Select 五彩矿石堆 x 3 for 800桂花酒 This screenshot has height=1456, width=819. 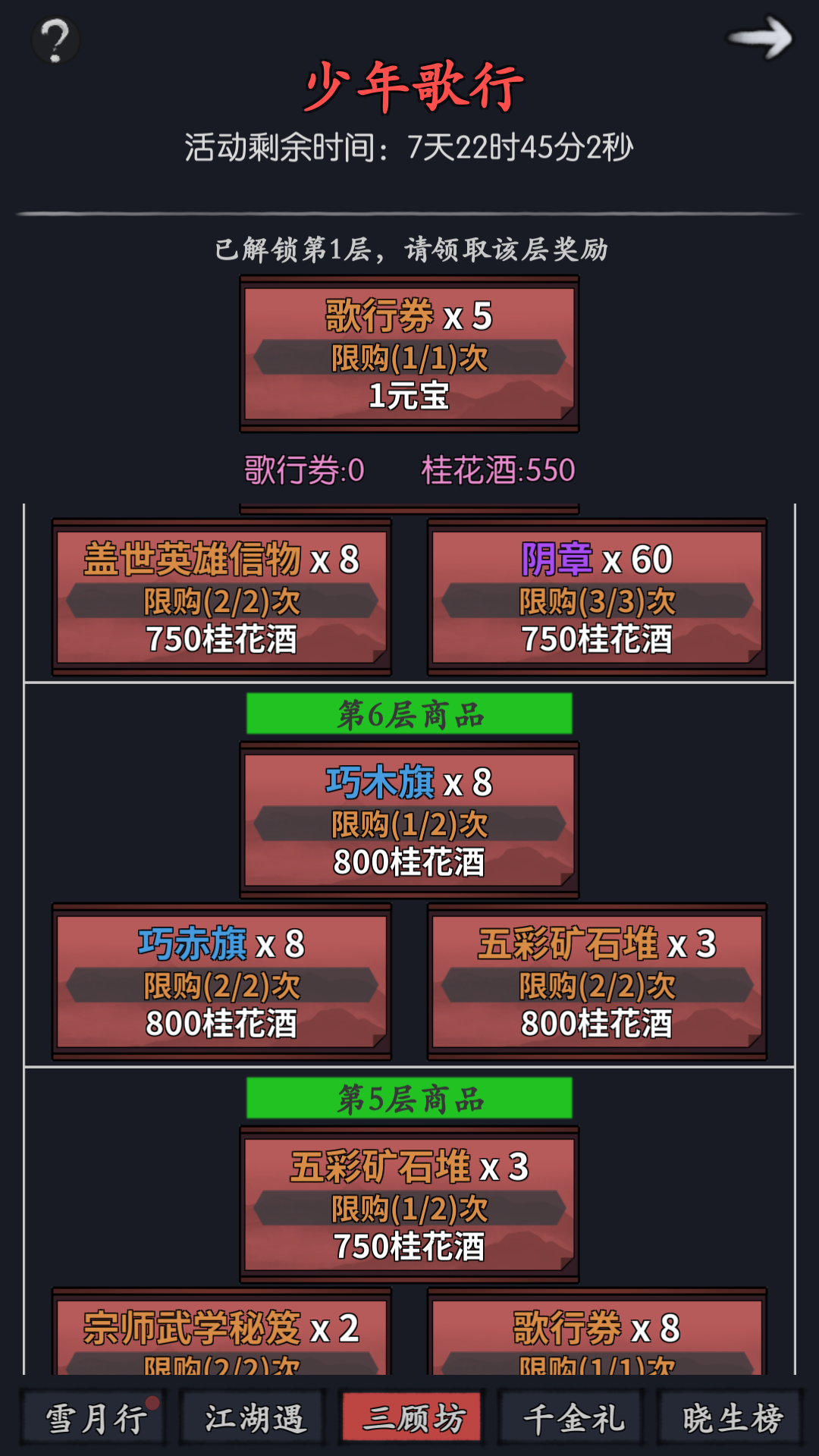597,982
